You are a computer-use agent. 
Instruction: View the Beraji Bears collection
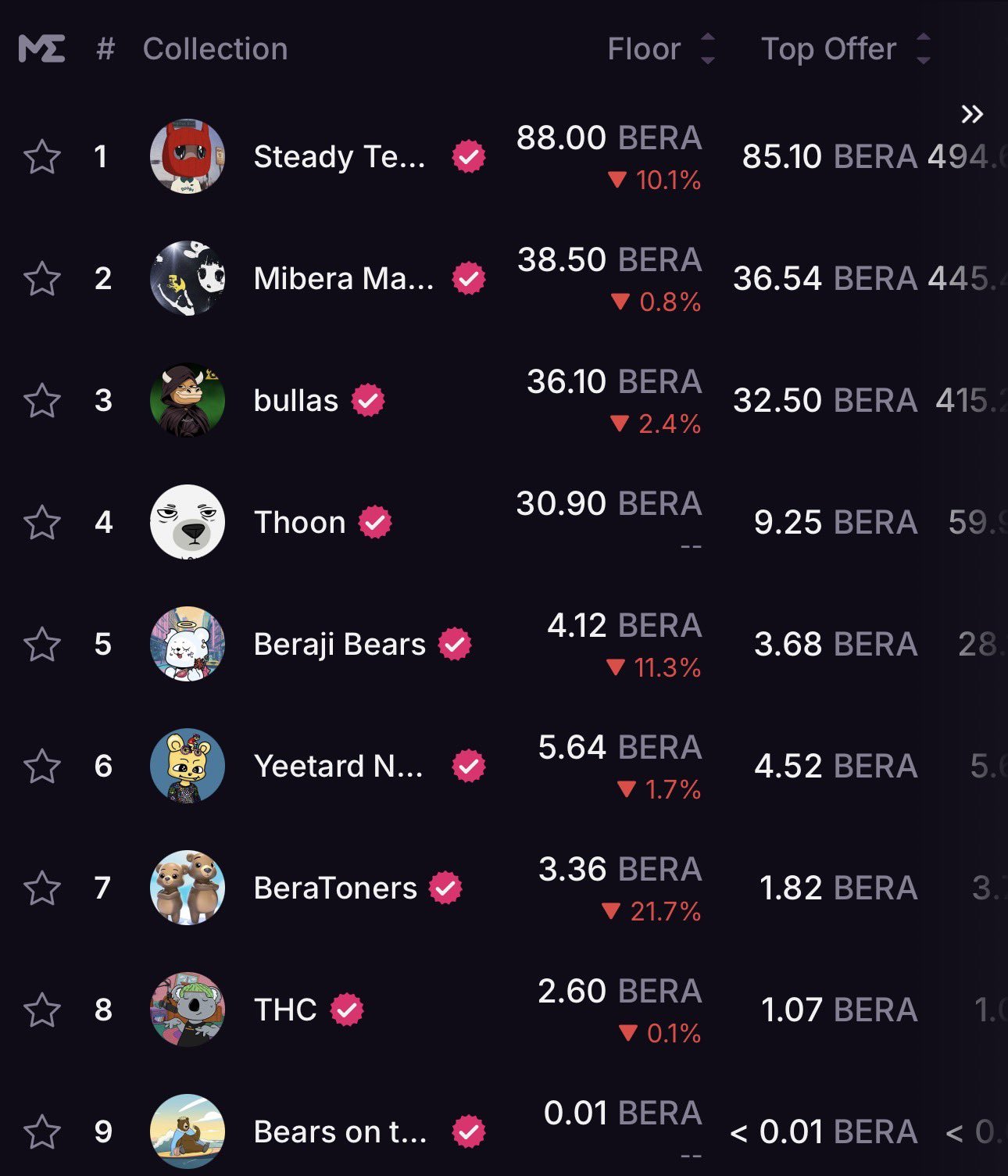pyautogui.click(x=339, y=645)
